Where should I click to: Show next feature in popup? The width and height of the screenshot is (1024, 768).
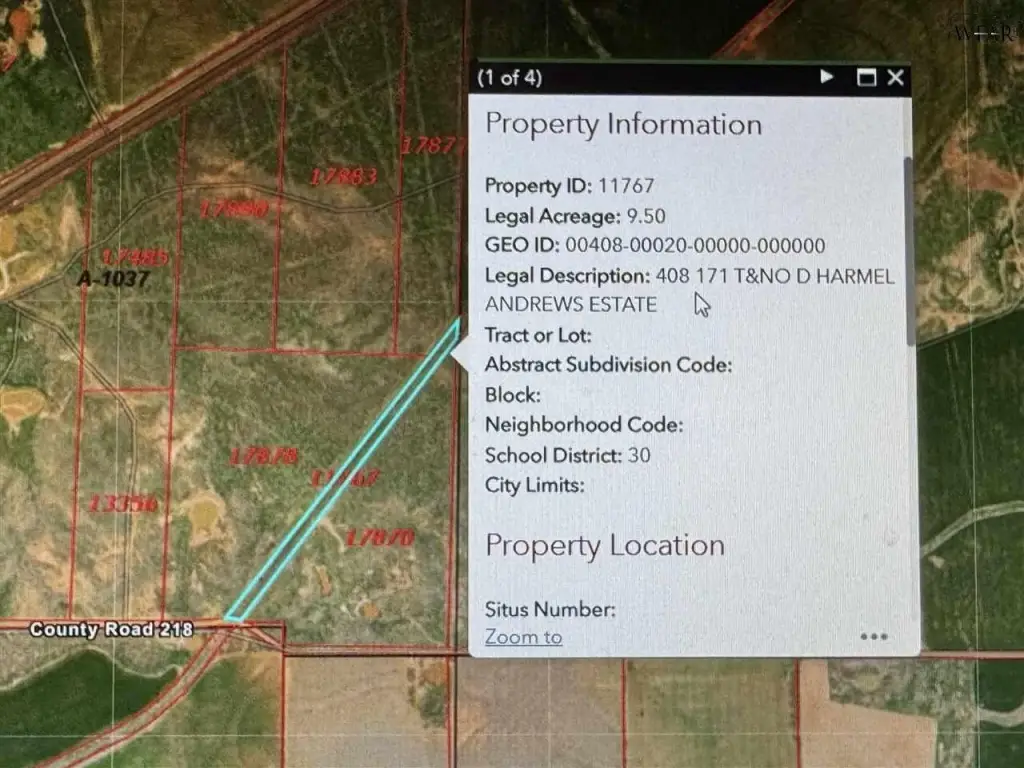pos(827,76)
